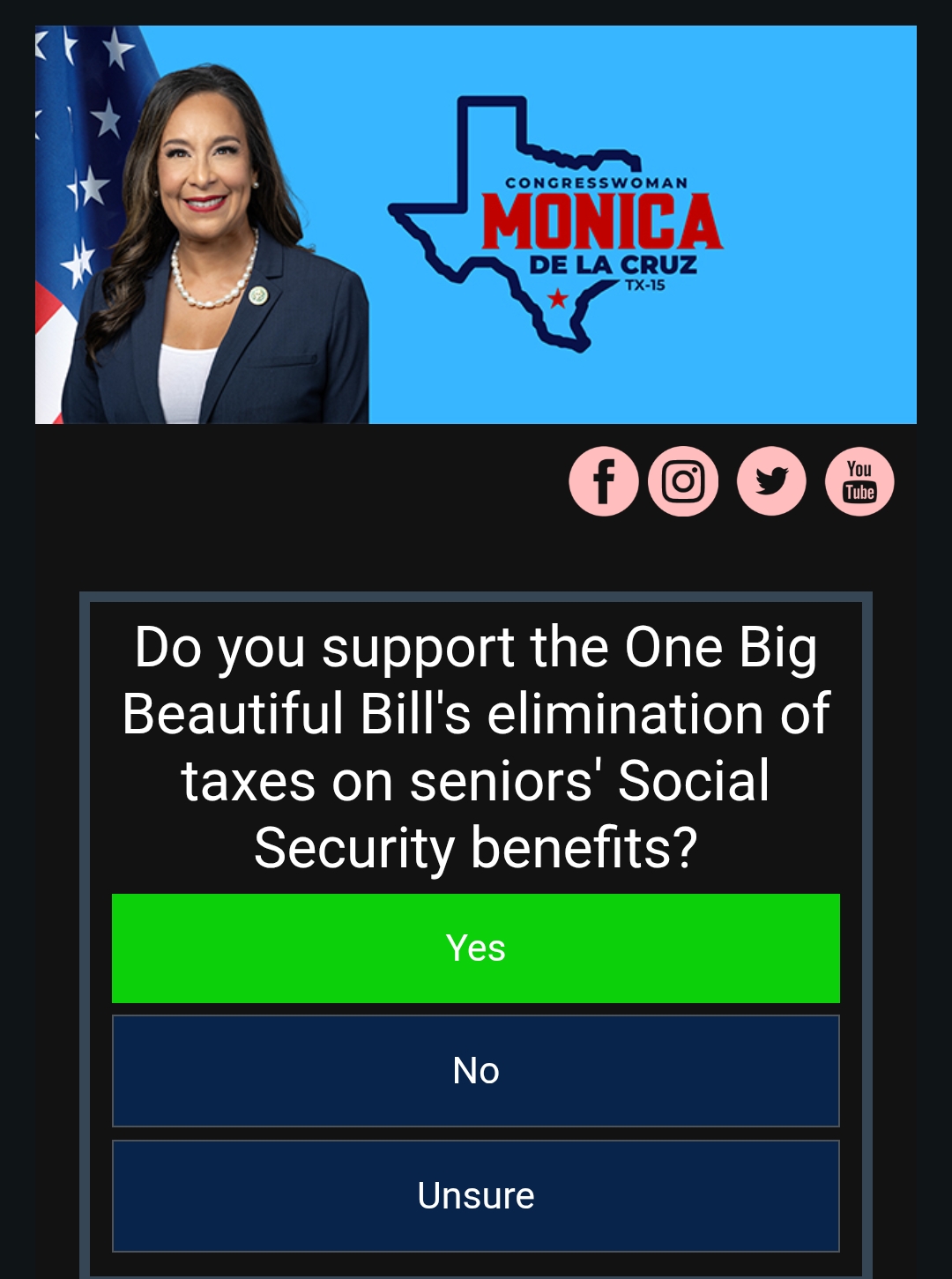
Task: Answer Yes to the survey question
Action: (x=476, y=948)
